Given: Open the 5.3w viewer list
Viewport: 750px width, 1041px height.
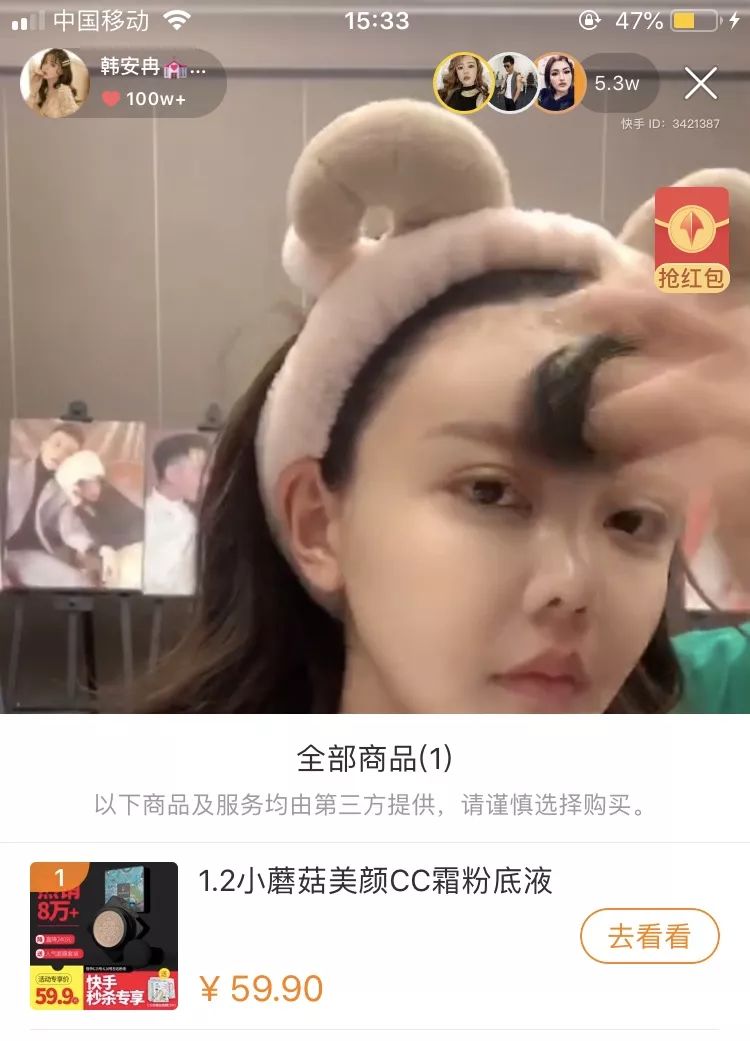Looking at the screenshot, I should click(x=616, y=83).
